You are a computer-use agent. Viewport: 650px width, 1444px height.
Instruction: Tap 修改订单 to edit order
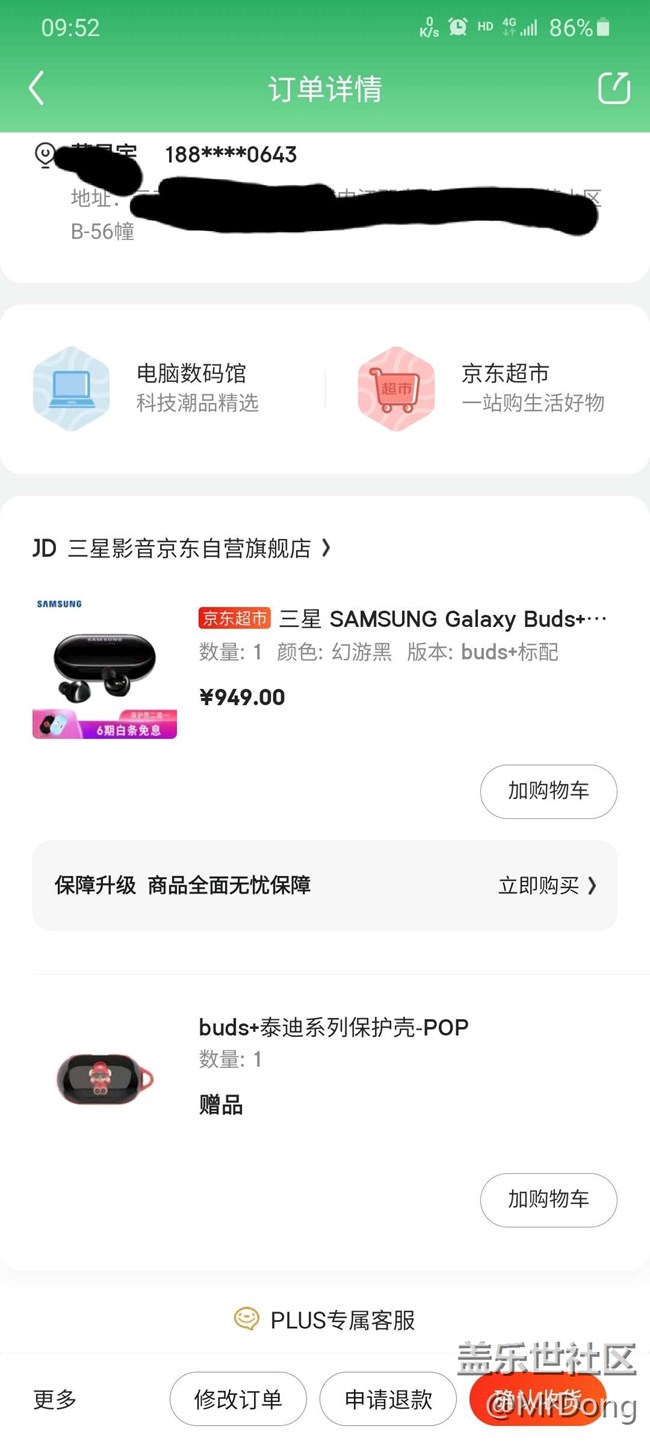[x=238, y=1399]
